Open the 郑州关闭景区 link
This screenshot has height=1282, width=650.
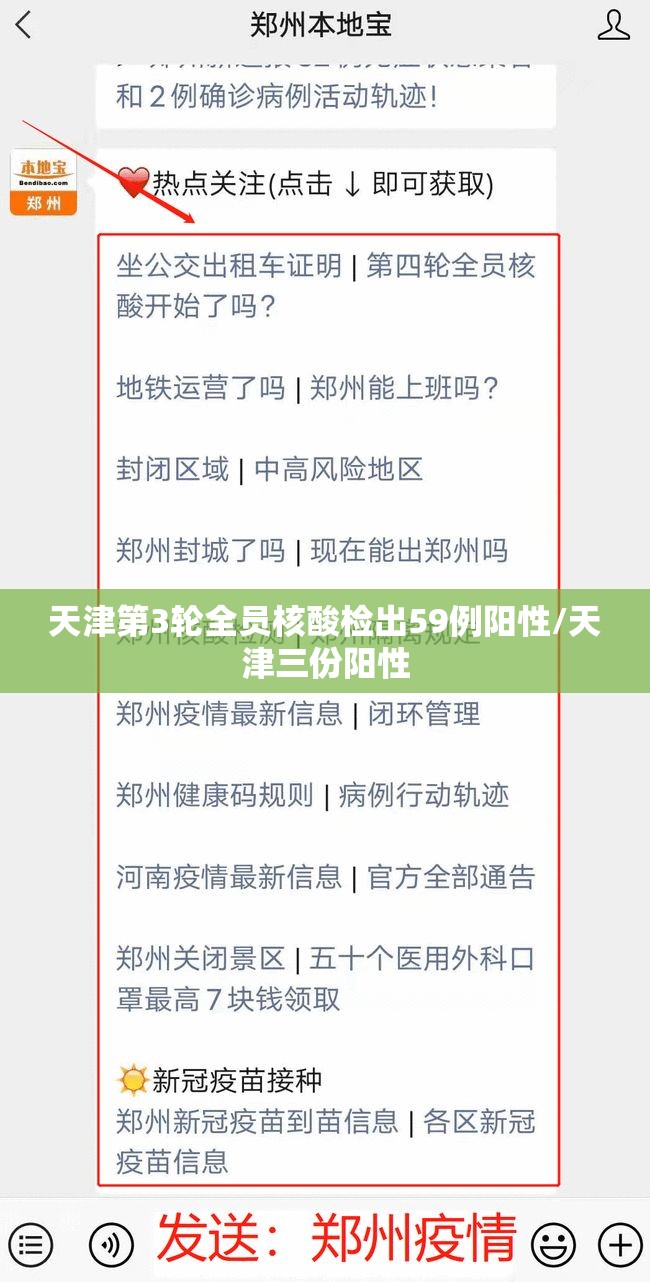[x=201, y=958]
